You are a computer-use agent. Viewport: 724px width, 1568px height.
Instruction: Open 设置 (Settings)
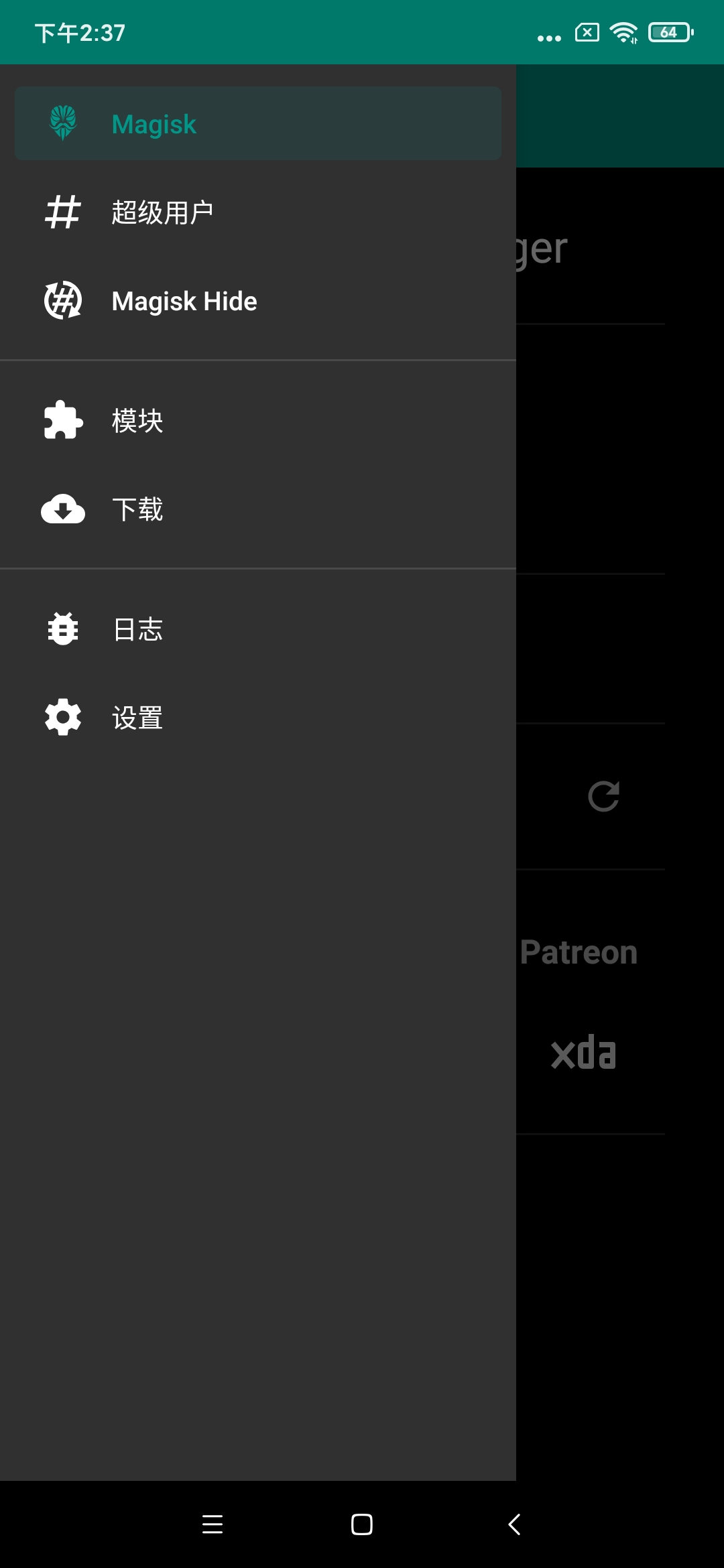(x=257, y=718)
